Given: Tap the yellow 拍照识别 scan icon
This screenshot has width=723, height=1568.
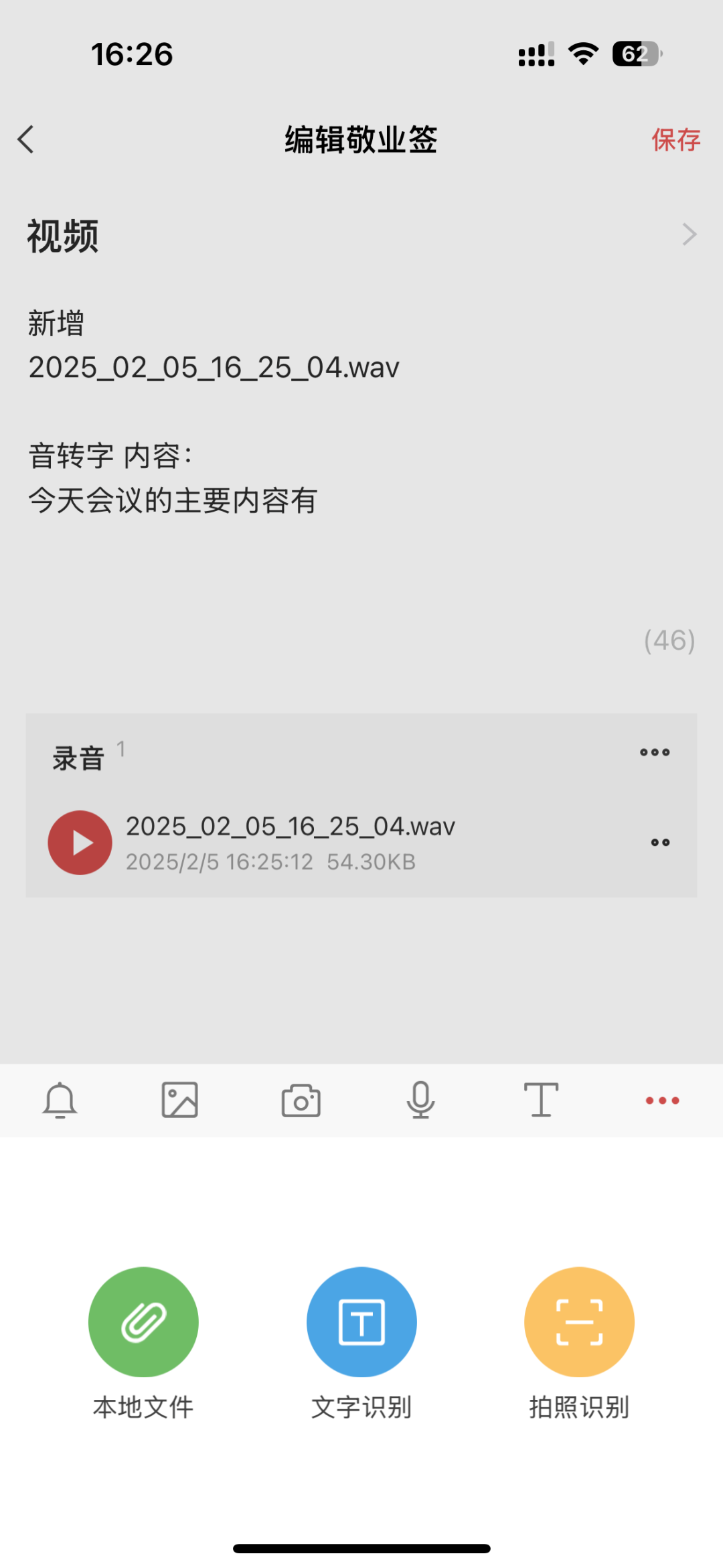Looking at the screenshot, I should pyautogui.click(x=578, y=1321).
